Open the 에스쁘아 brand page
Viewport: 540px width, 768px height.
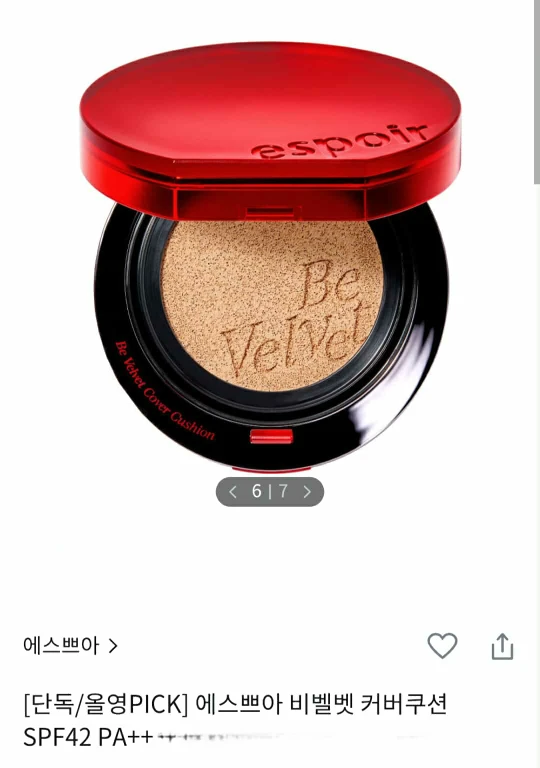pos(70,646)
